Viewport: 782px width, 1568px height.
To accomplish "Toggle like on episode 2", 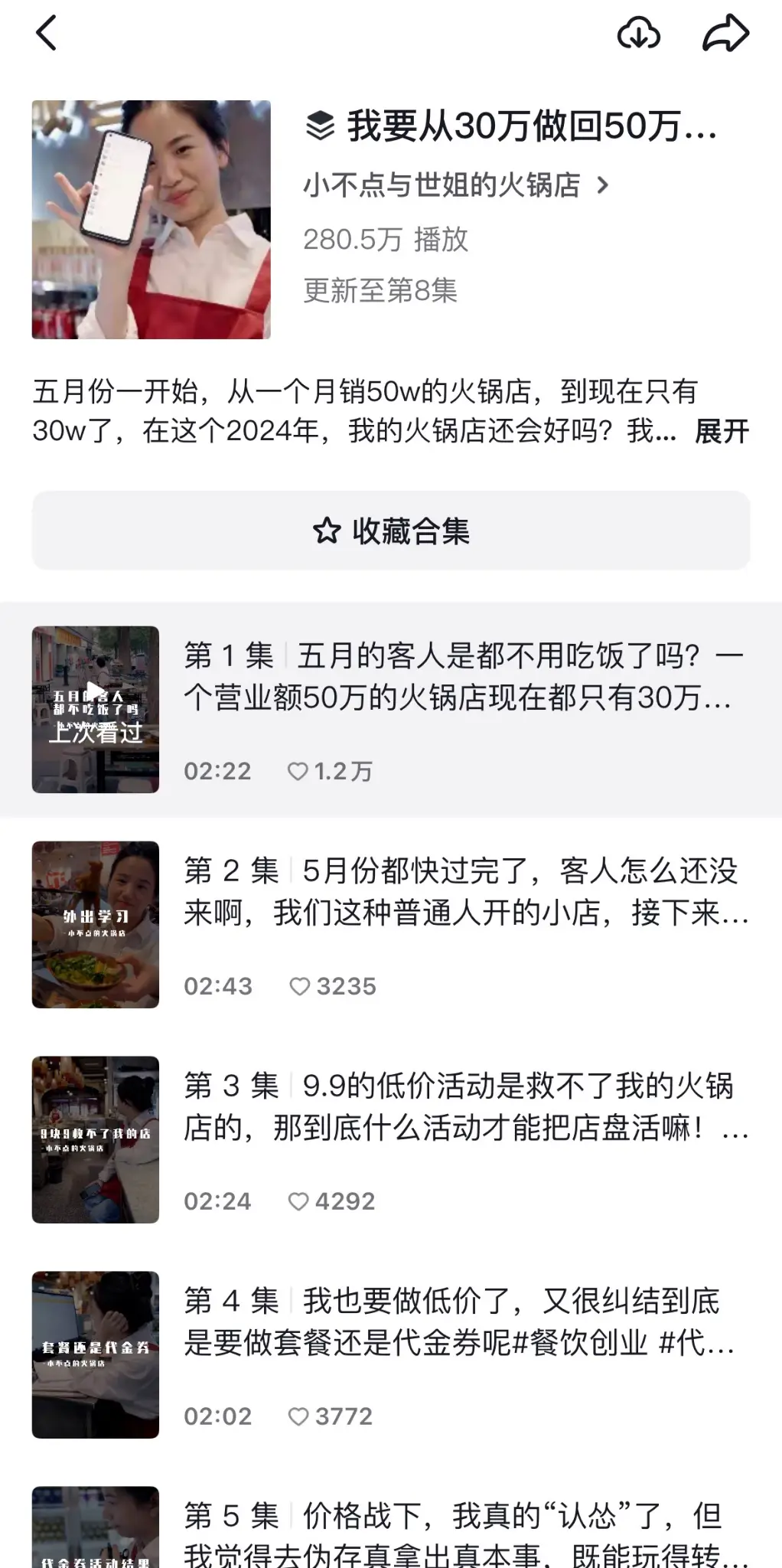I will pyautogui.click(x=301, y=986).
